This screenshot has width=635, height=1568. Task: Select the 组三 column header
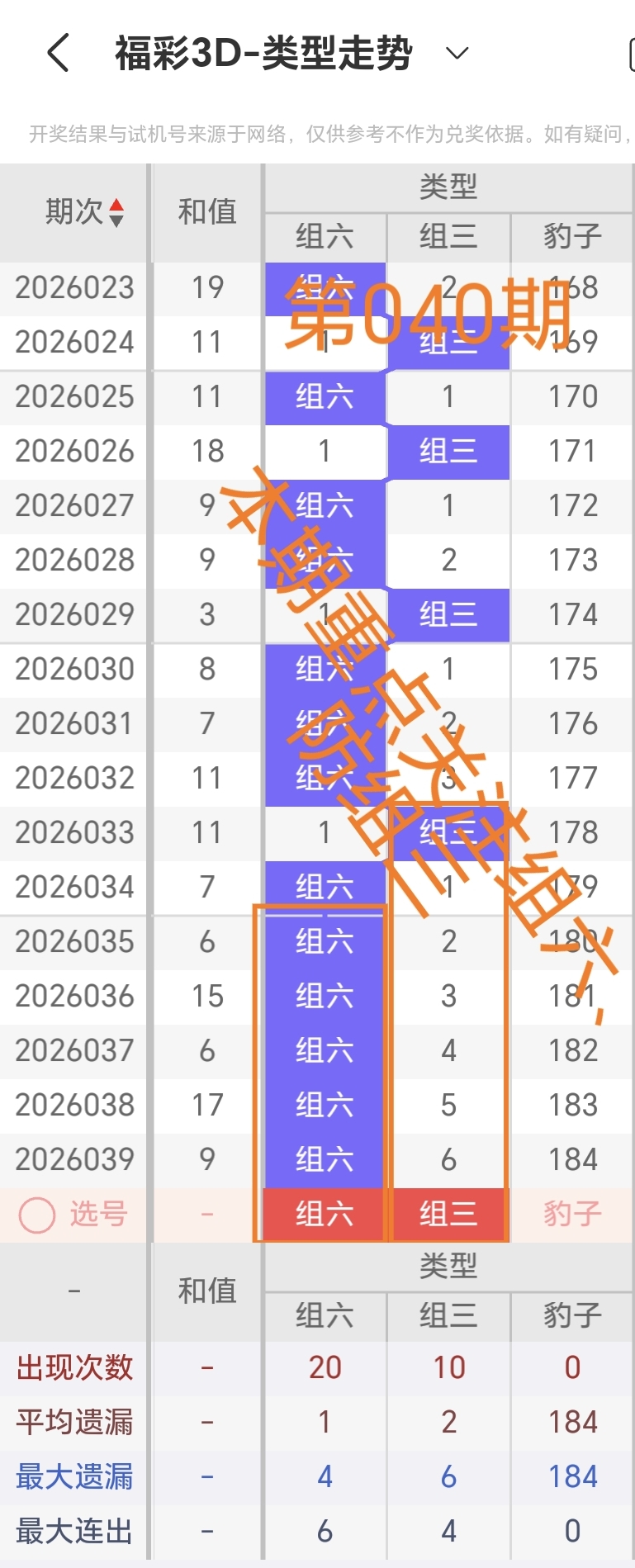[x=448, y=237]
